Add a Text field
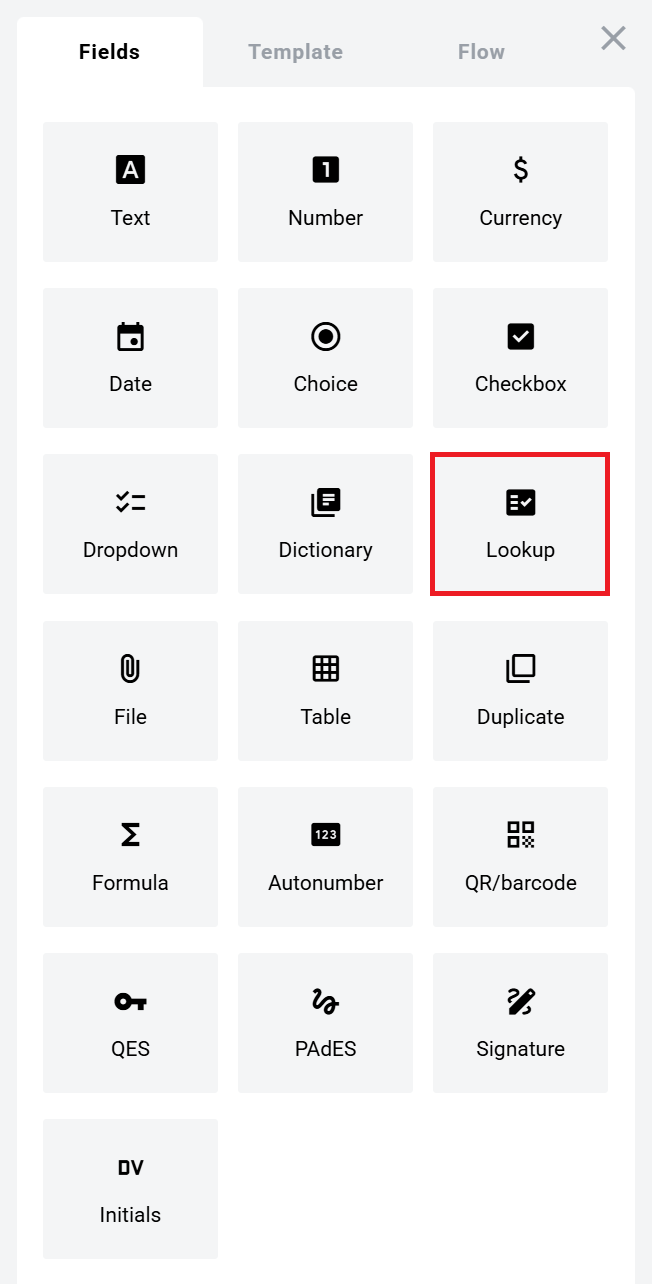652x1284 pixels. coord(130,192)
